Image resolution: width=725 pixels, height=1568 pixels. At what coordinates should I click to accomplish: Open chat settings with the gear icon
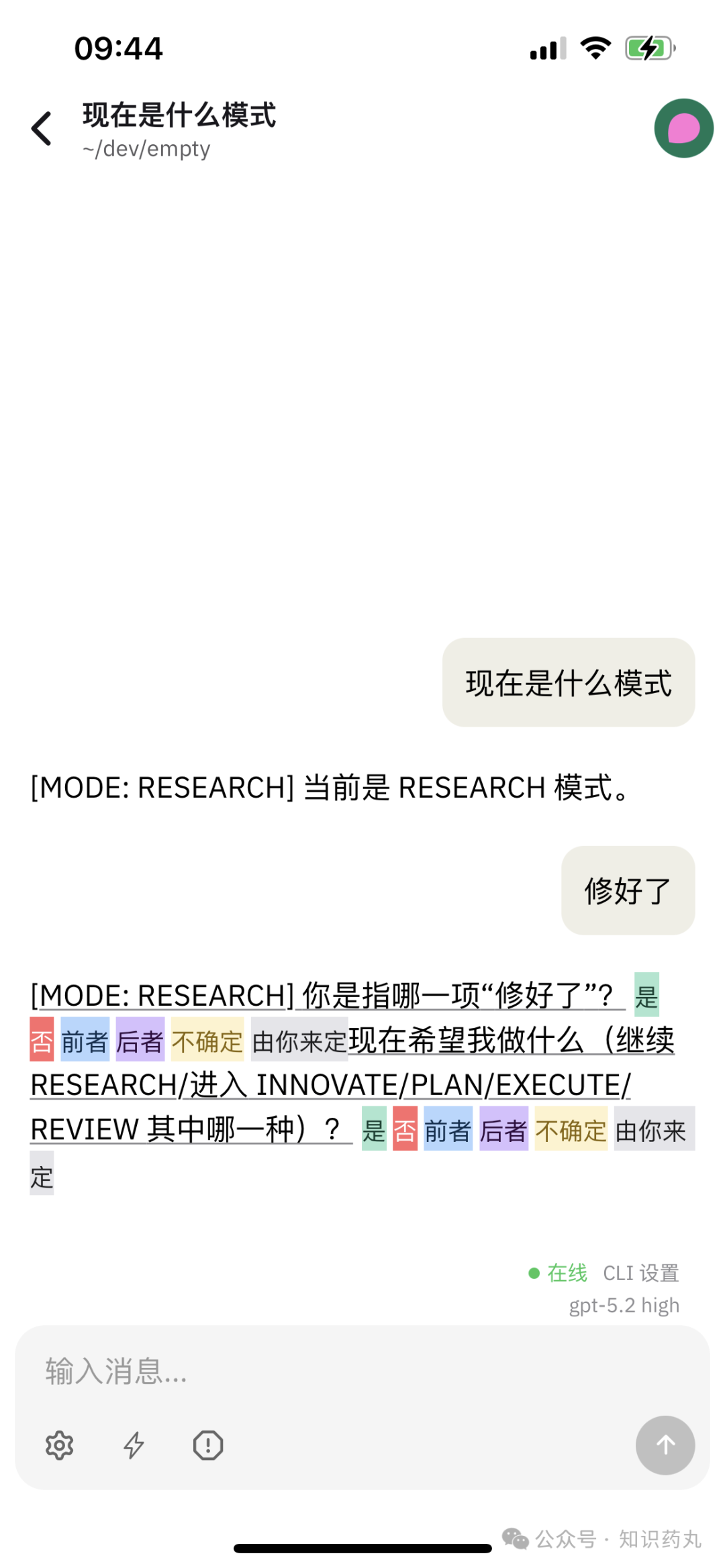[60, 1445]
